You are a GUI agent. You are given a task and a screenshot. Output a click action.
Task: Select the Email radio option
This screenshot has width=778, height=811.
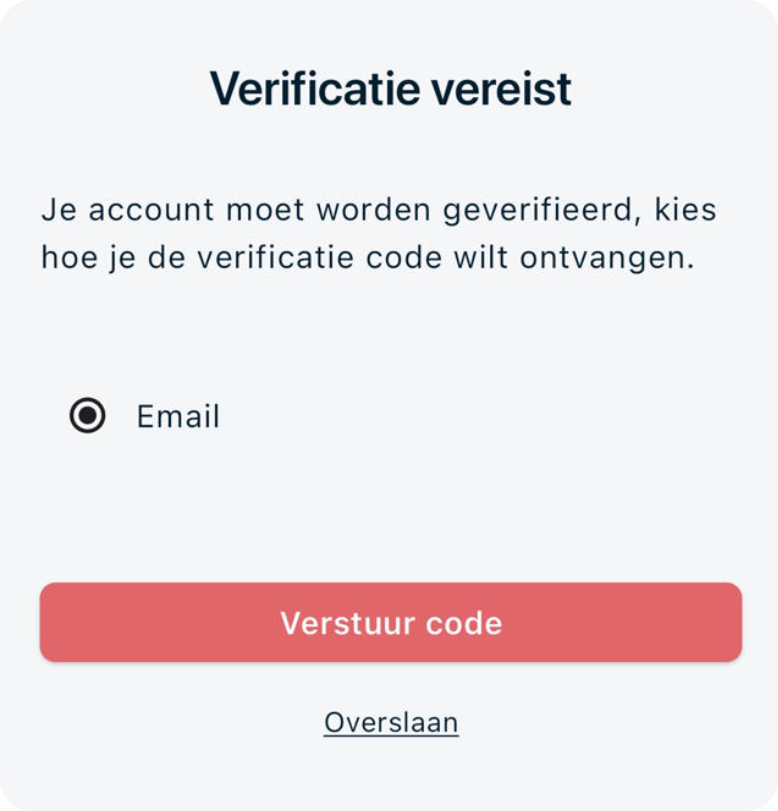(x=88, y=416)
